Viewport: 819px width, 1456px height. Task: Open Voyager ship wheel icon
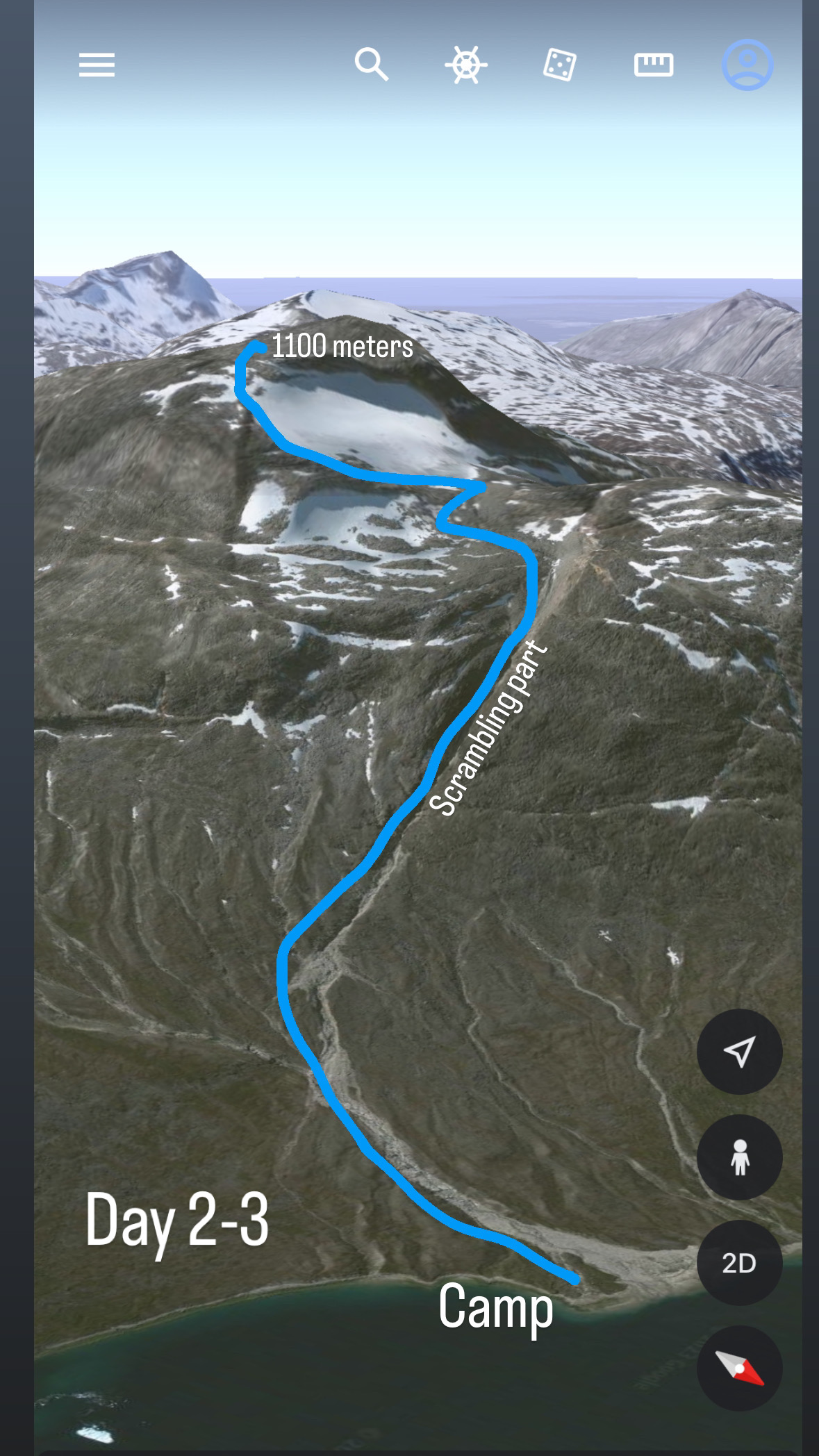pyautogui.click(x=466, y=65)
